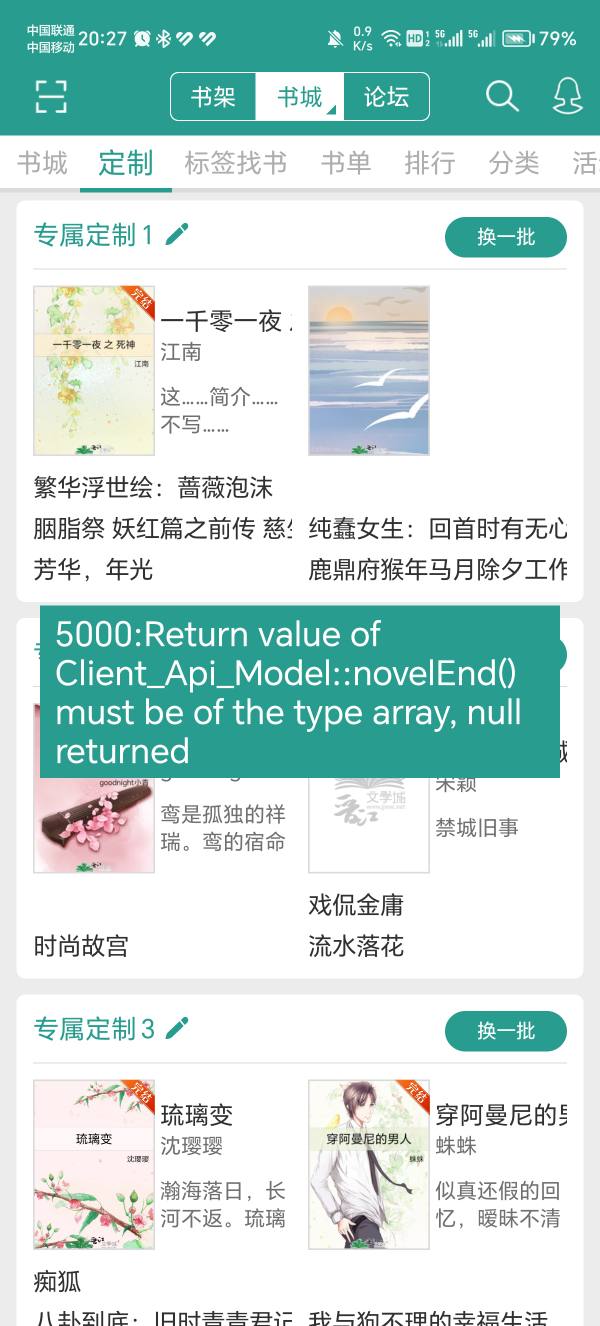Open the 排行 rankings tab
This screenshot has height=1326, width=600.
(430, 163)
